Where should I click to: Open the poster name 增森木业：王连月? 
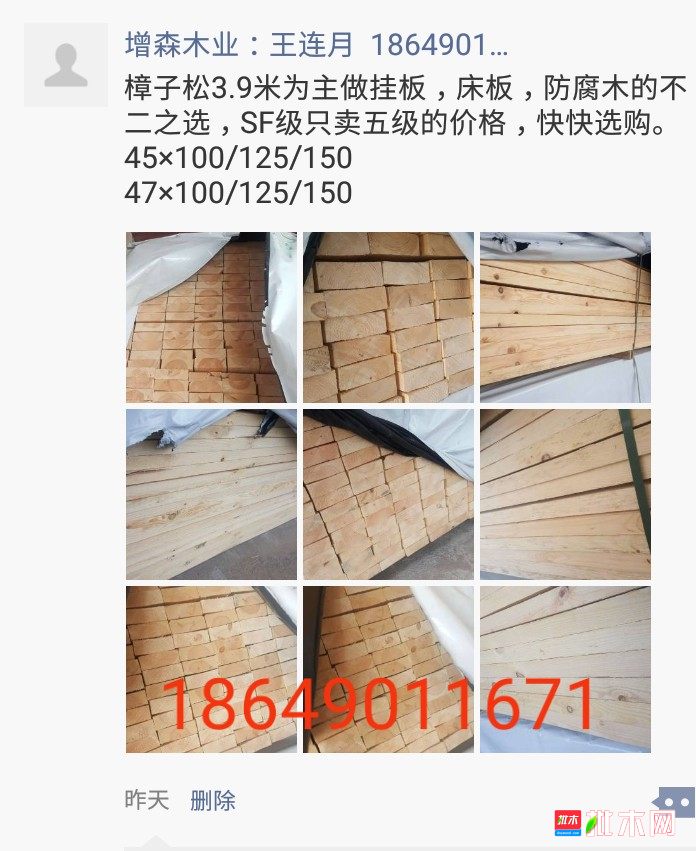coord(316,45)
